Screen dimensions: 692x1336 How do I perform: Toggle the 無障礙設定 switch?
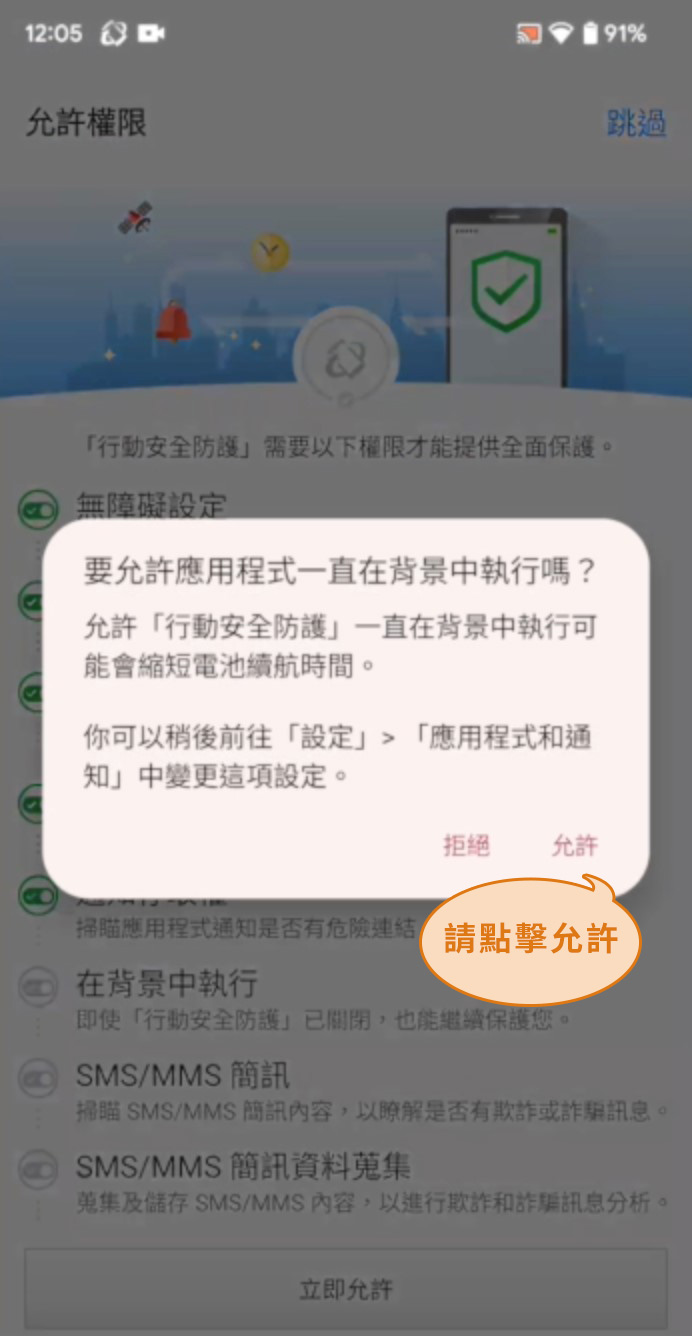(x=38, y=510)
